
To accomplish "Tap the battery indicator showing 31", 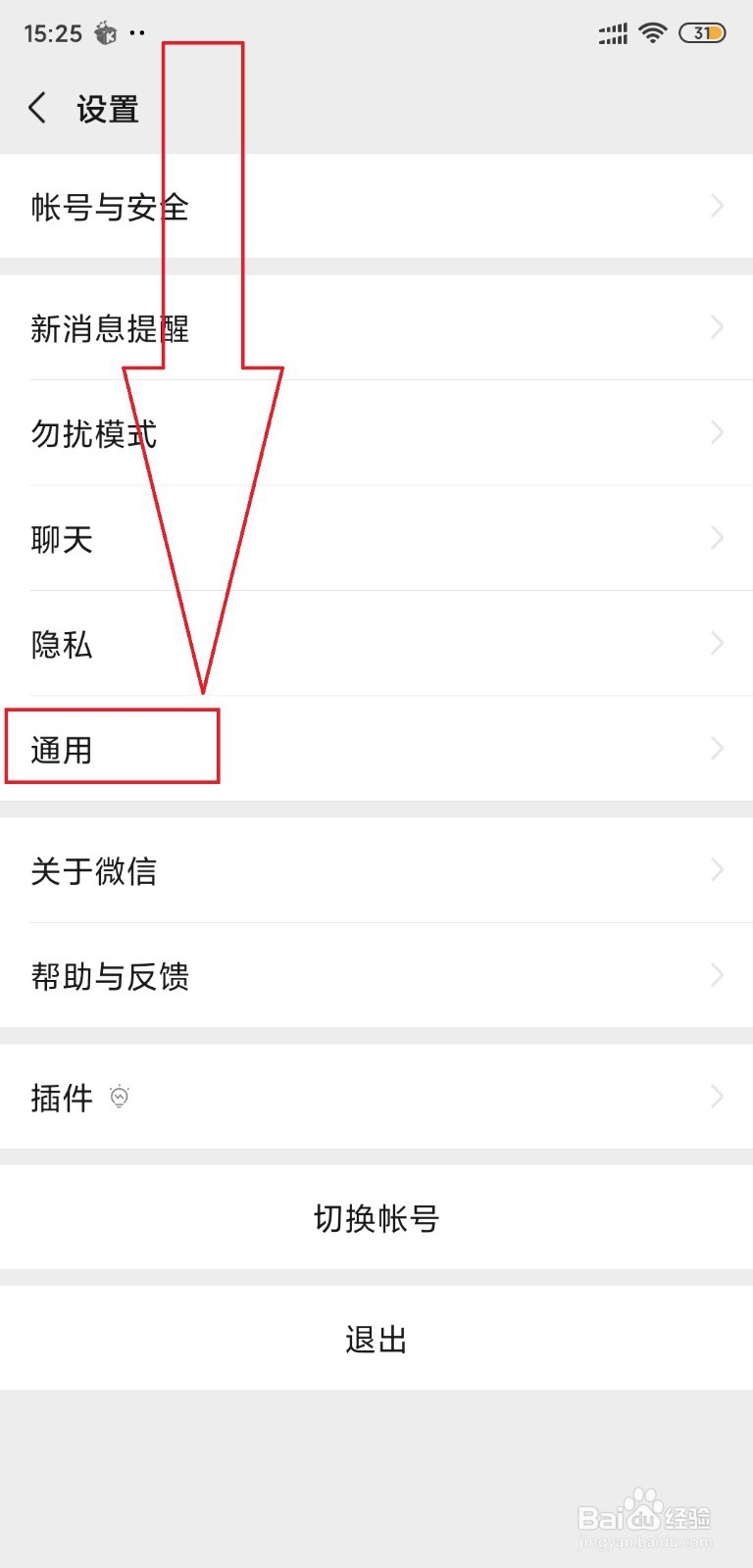I will click(x=702, y=33).
